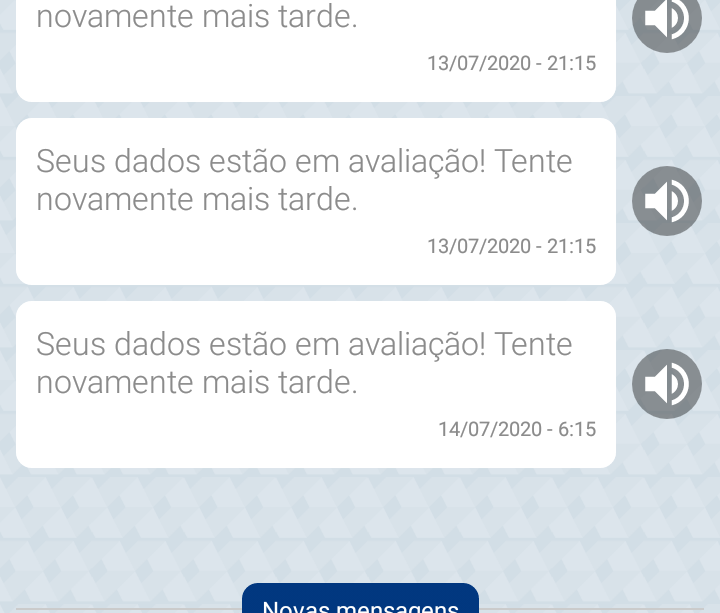The height and width of the screenshot is (613, 720).
Task: Play audio for the 14/07/2020 6:15 message
Action: tap(667, 384)
